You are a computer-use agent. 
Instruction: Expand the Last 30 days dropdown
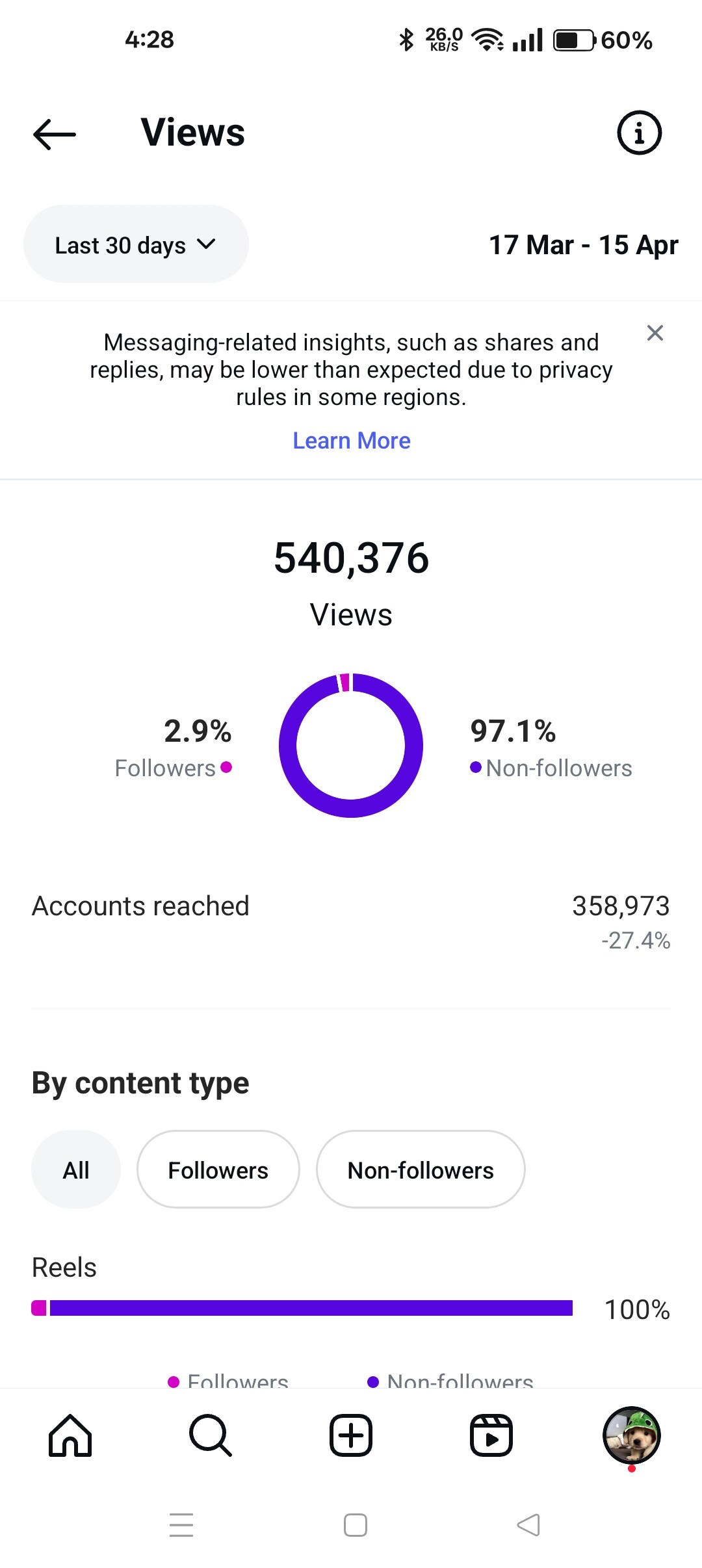(x=136, y=244)
